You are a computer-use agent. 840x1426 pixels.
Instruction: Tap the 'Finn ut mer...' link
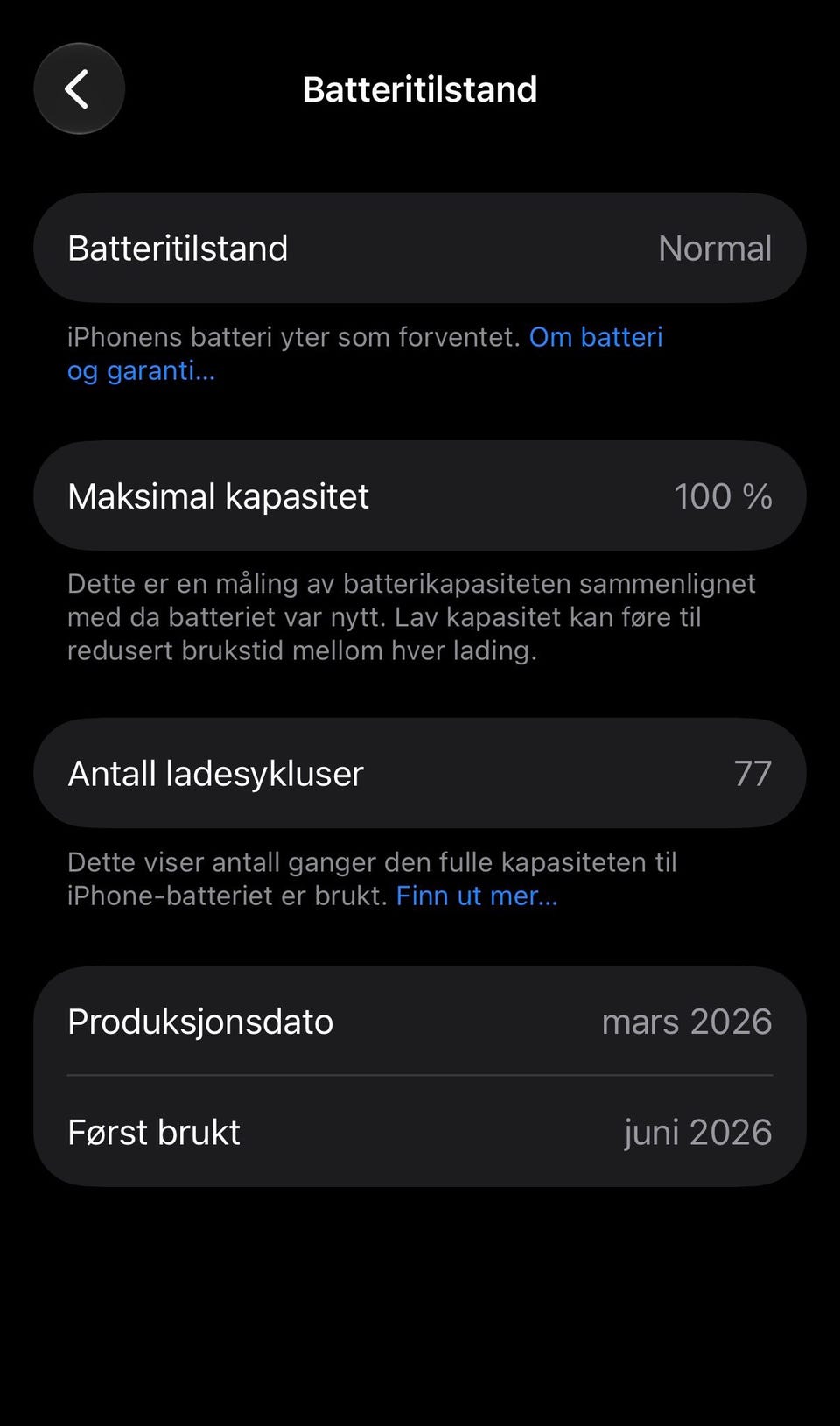tap(477, 896)
